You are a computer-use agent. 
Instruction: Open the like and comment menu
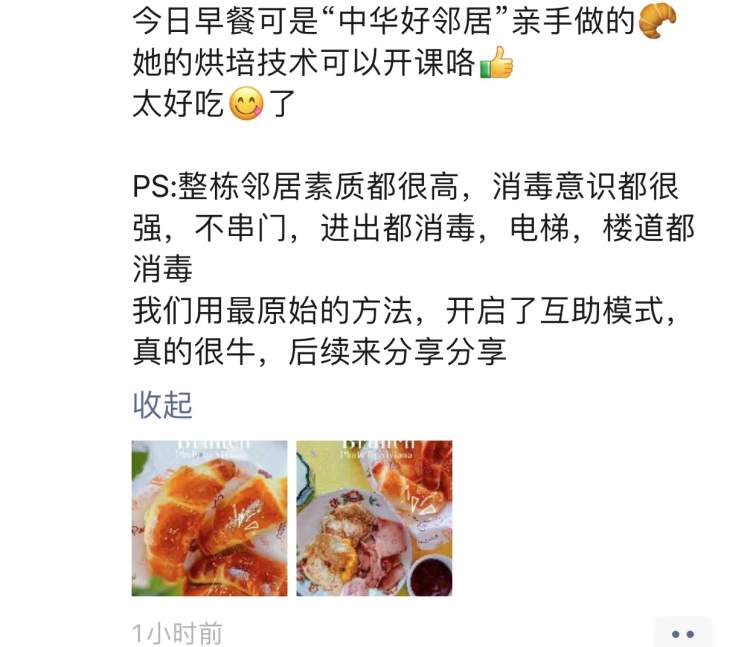(683, 633)
